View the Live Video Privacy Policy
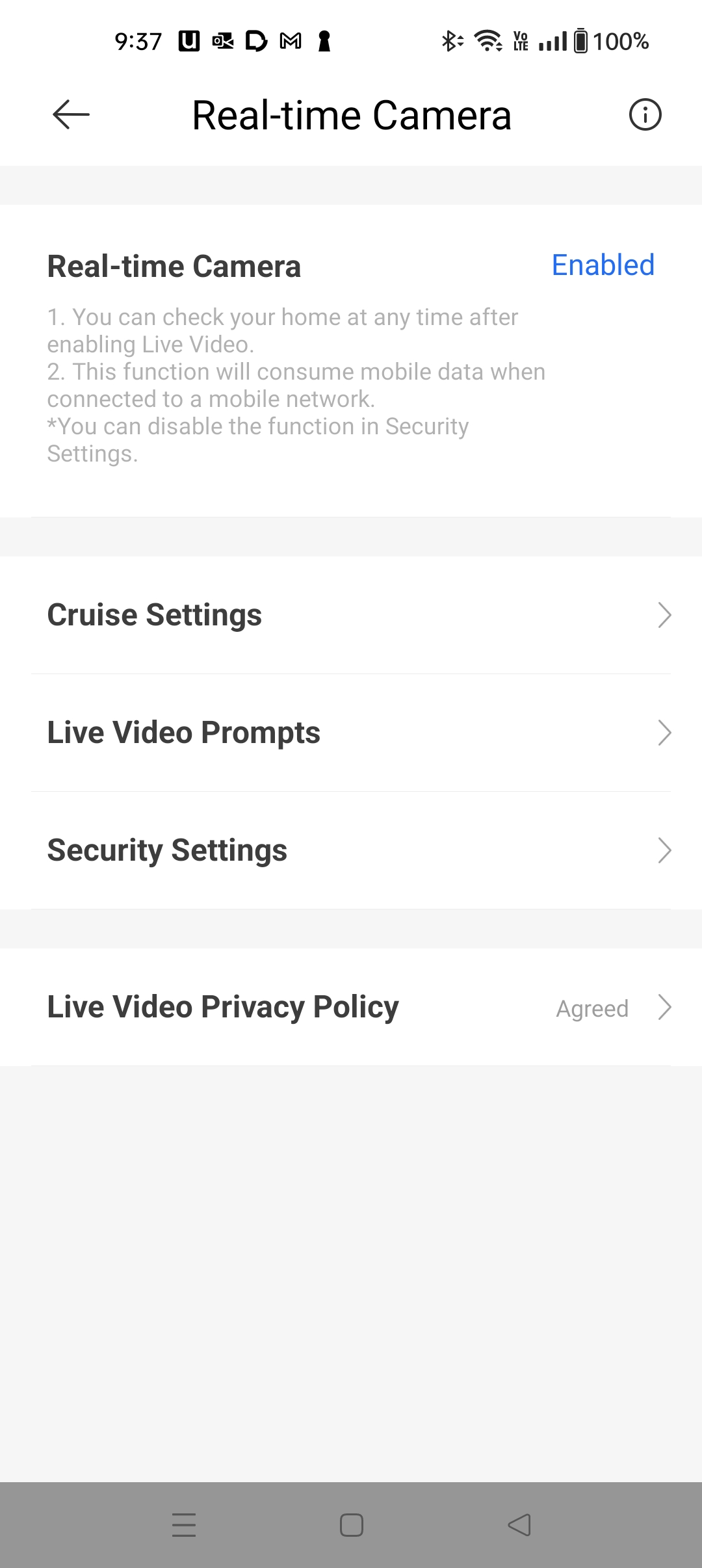The width and height of the screenshot is (702, 1568). (x=351, y=1007)
